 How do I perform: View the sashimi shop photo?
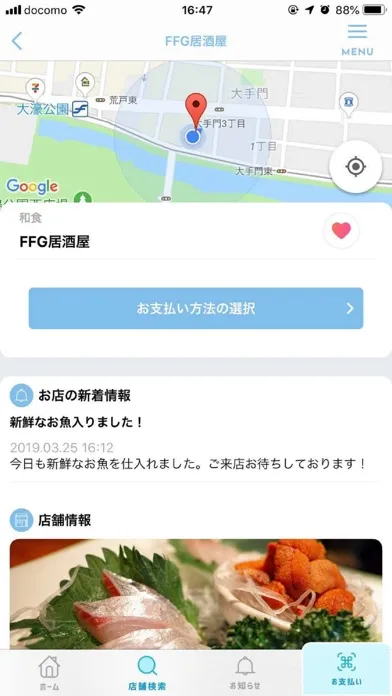(196, 594)
